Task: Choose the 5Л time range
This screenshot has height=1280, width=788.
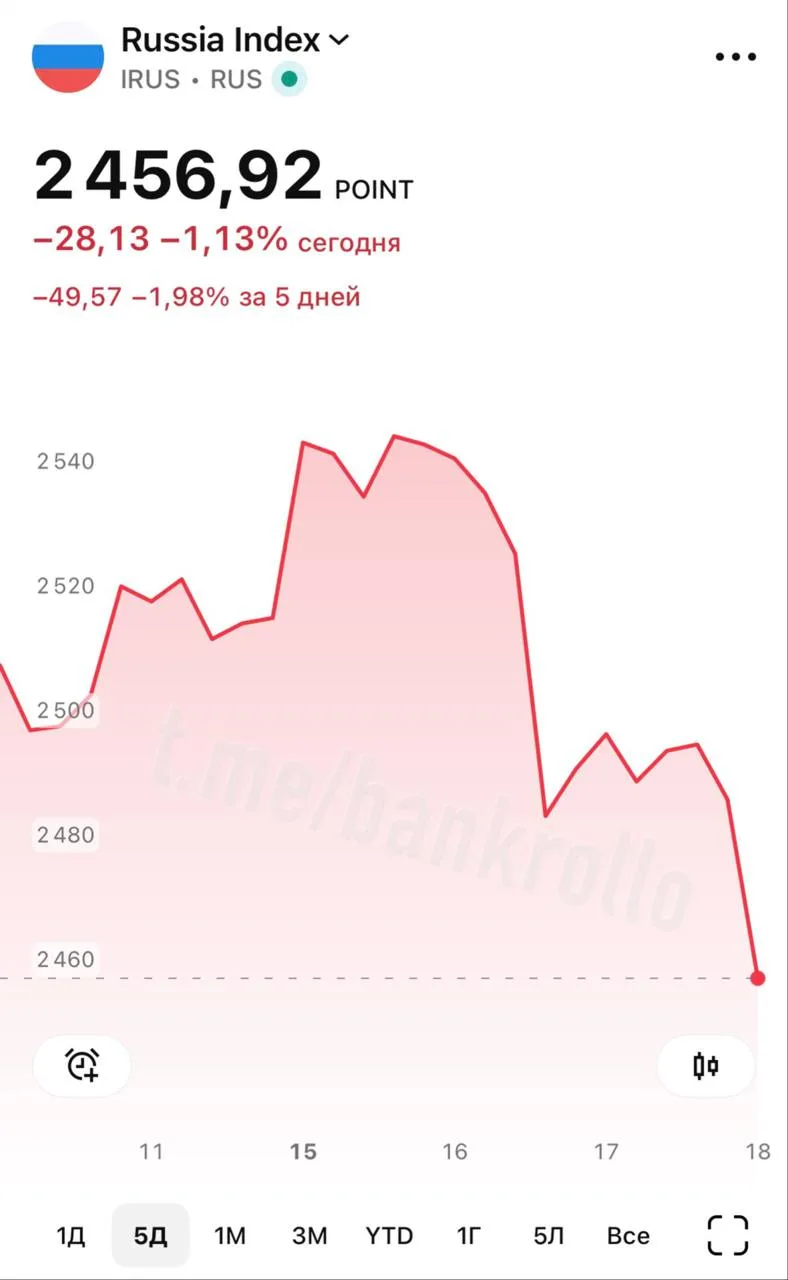Action: pos(548,1236)
